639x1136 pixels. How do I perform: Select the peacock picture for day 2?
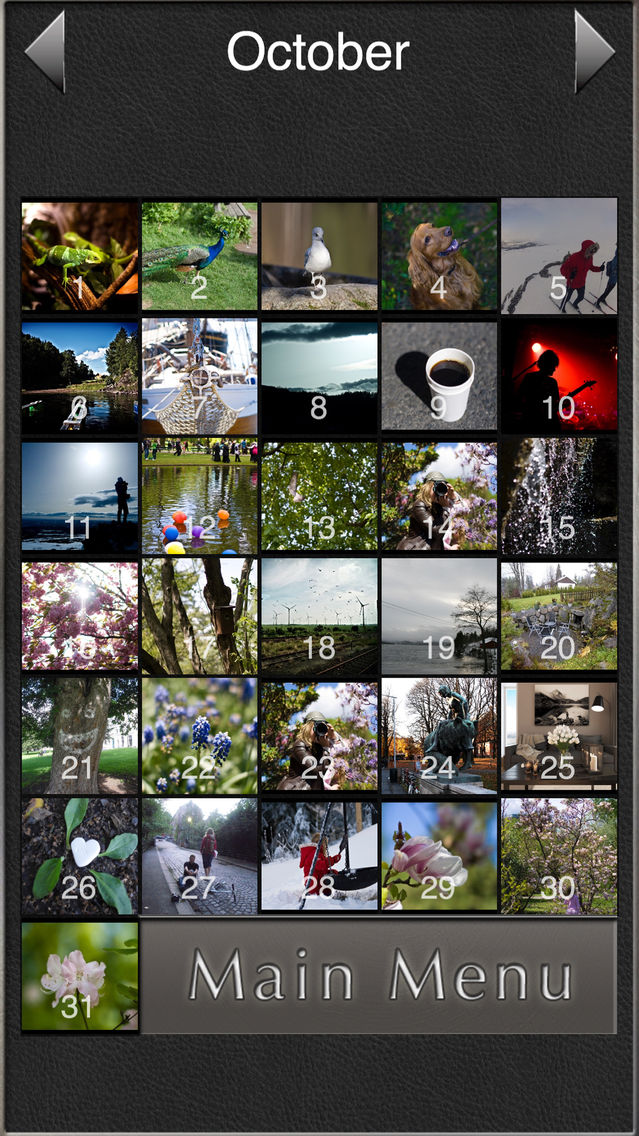click(199, 256)
